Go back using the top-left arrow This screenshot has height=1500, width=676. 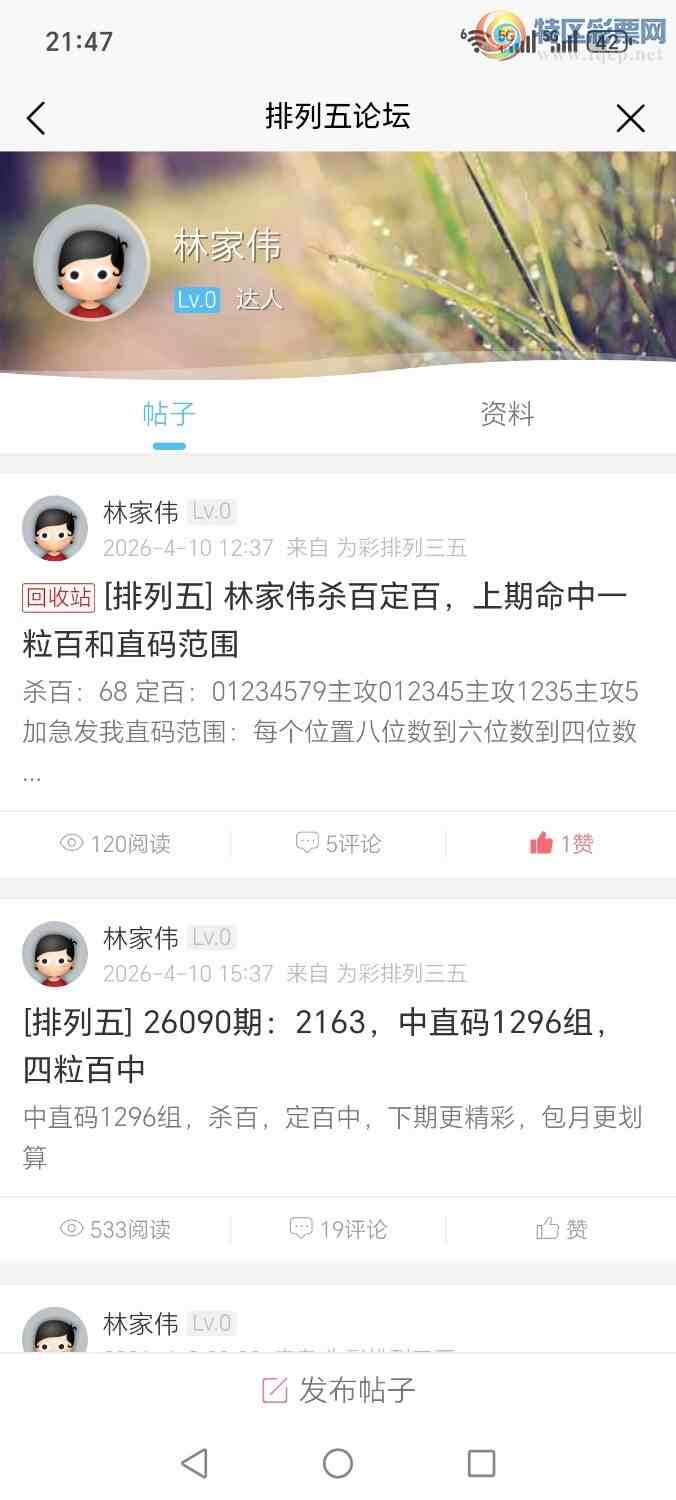[x=36, y=119]
